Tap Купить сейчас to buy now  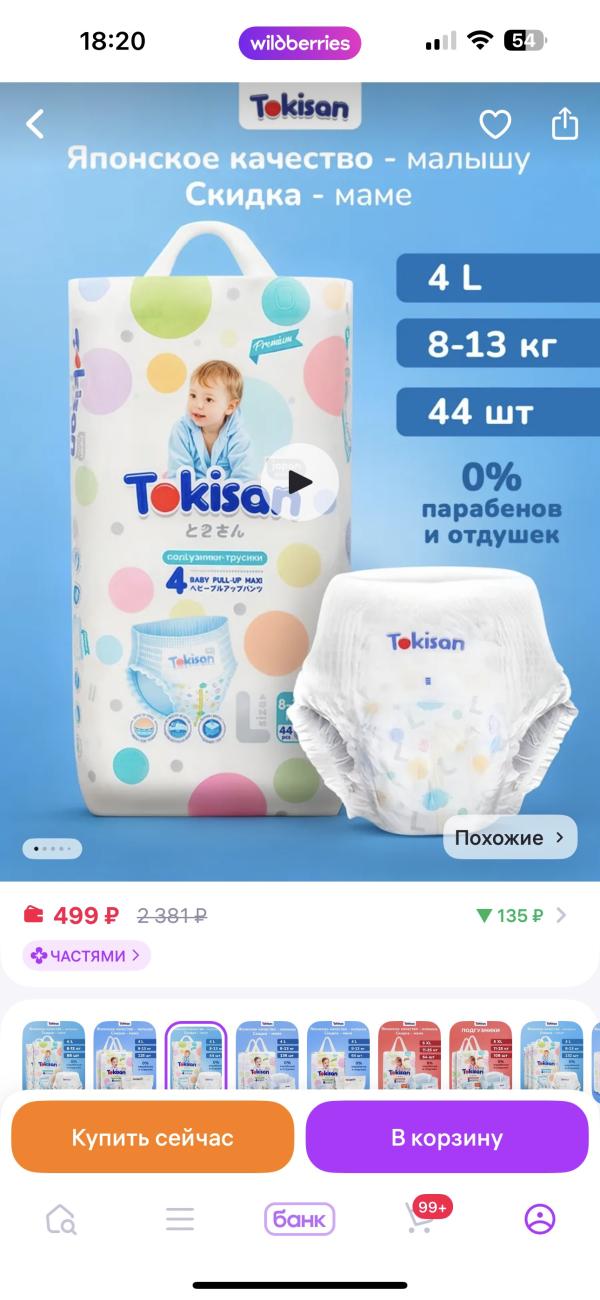[152, 1137]
